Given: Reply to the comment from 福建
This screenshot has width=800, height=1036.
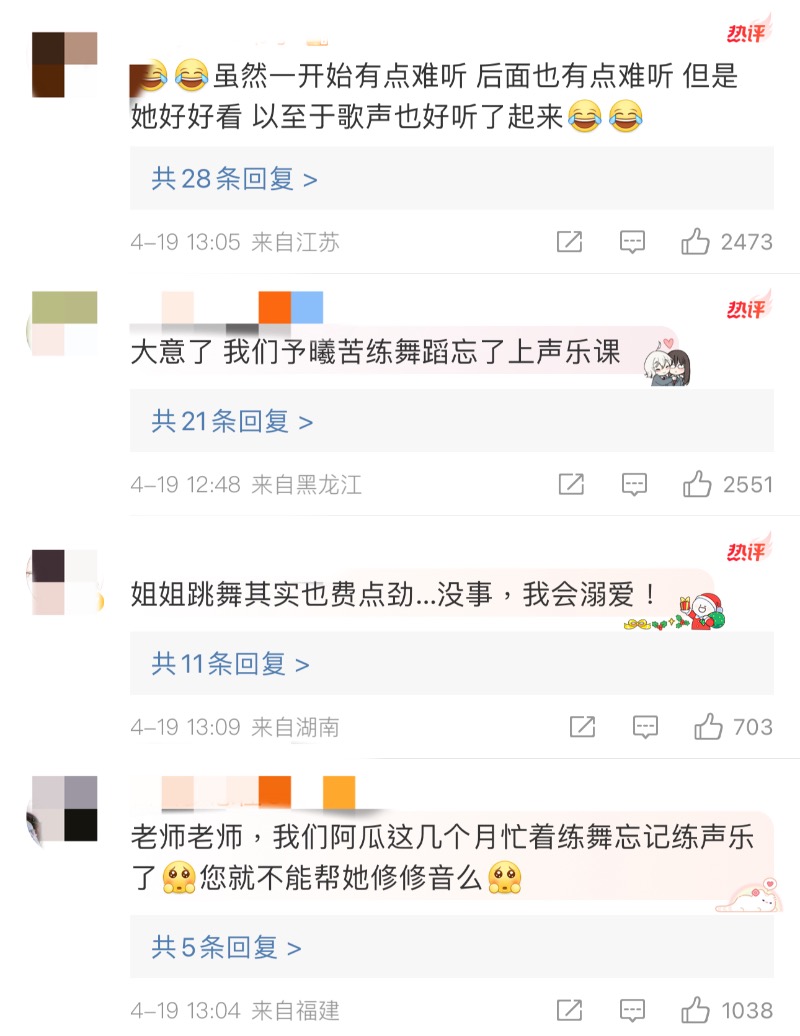Looking at the screenshot, I should coord(632,1010).
